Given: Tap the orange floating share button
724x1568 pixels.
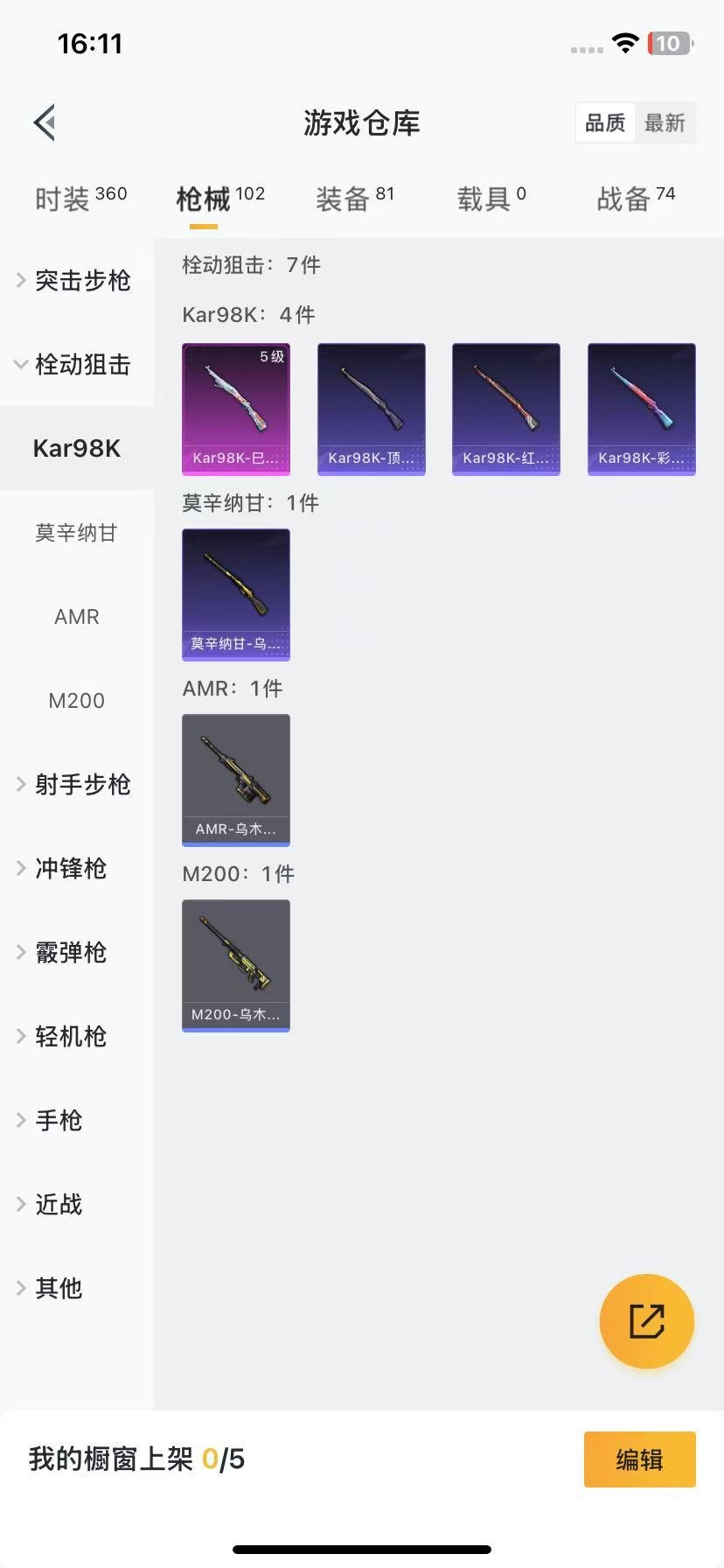Looking at the screenshot, I should [x=647, y=1320].
